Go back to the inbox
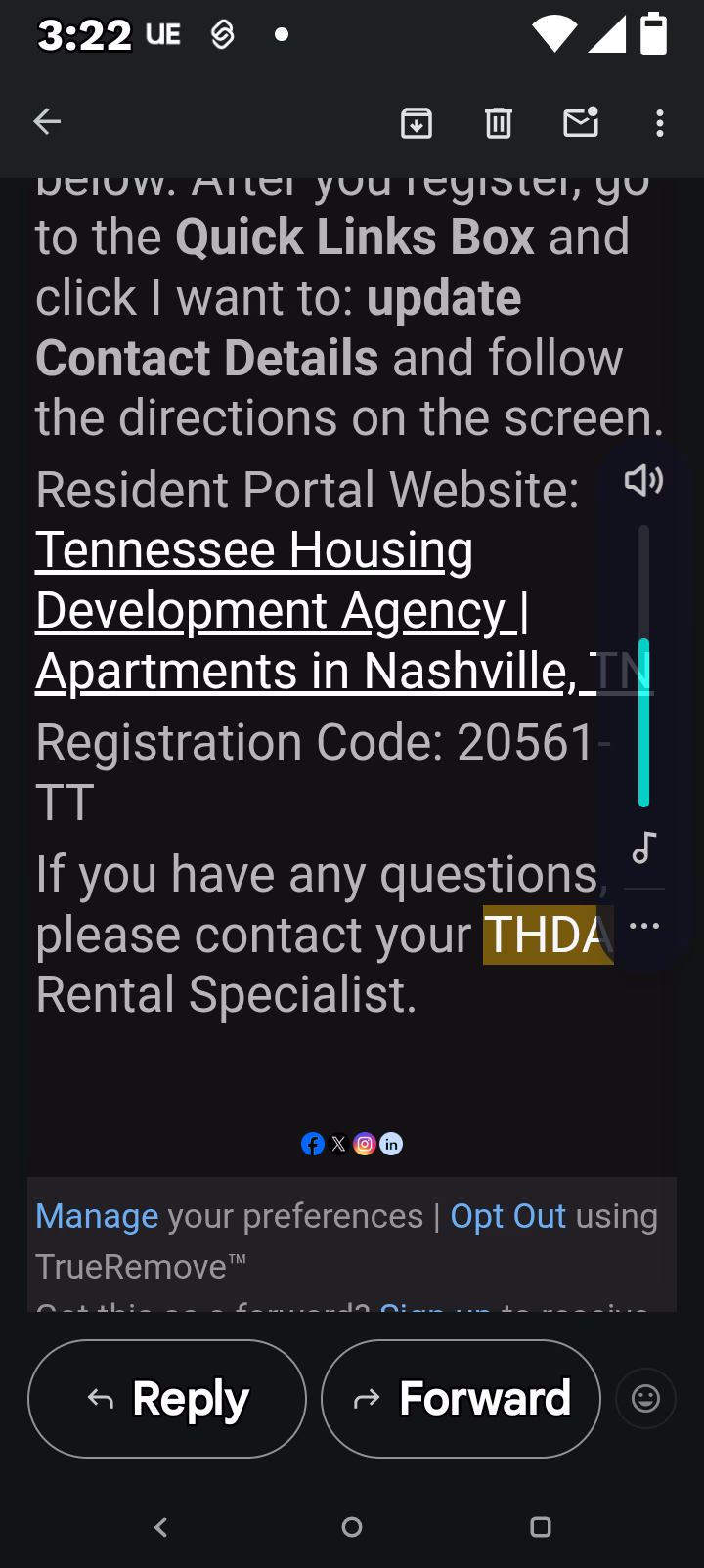704x1568 pixels. click(47, 122)
